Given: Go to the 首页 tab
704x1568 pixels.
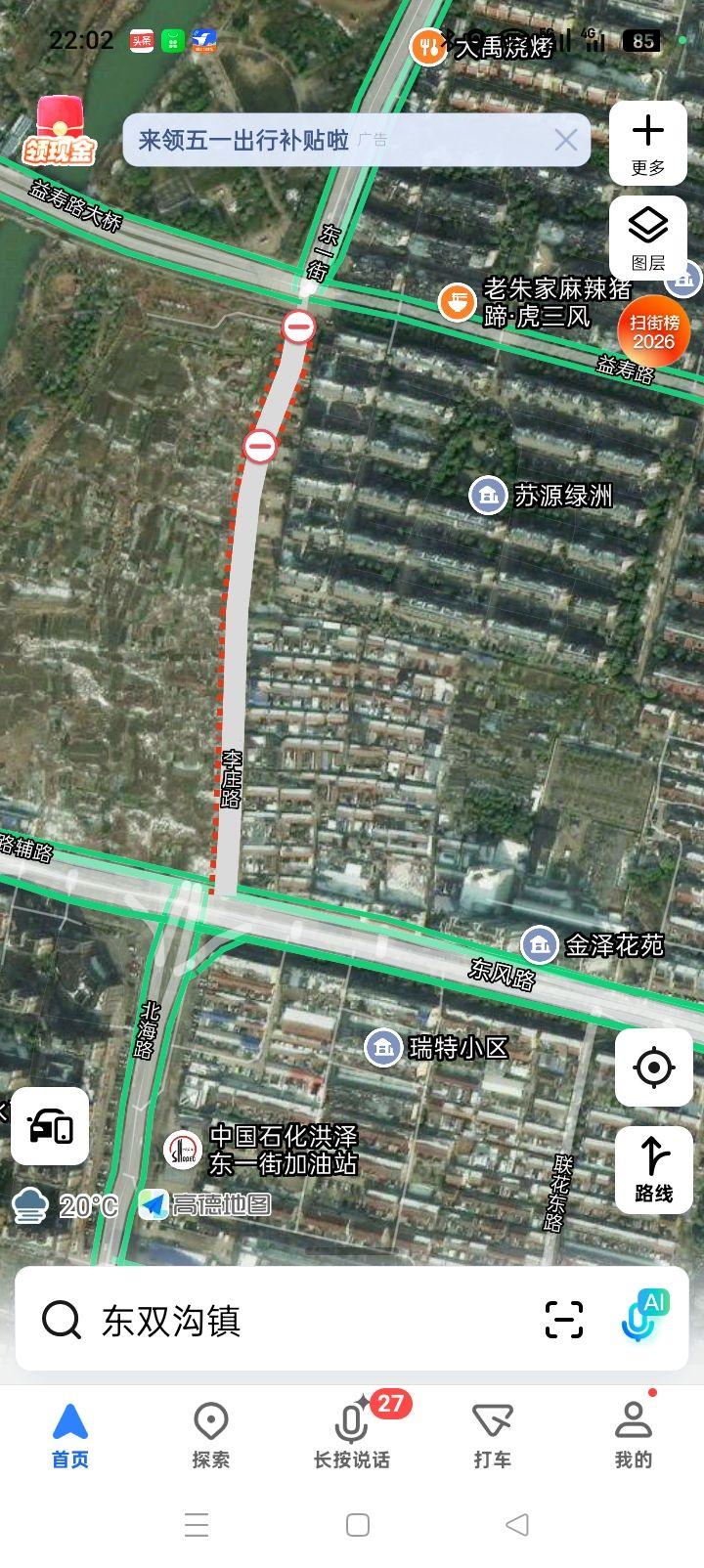Looking at the screenshot, I should coord(70,1435).
